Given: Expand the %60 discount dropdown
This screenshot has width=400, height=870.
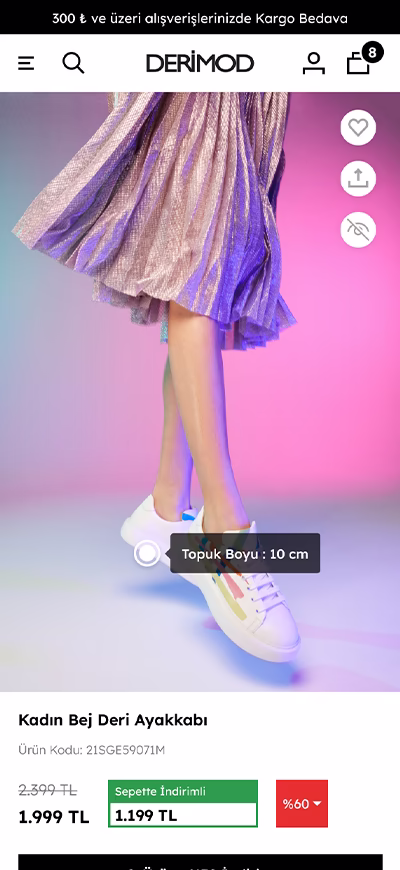Looking at the screenshot, I should tap(302, 803).
